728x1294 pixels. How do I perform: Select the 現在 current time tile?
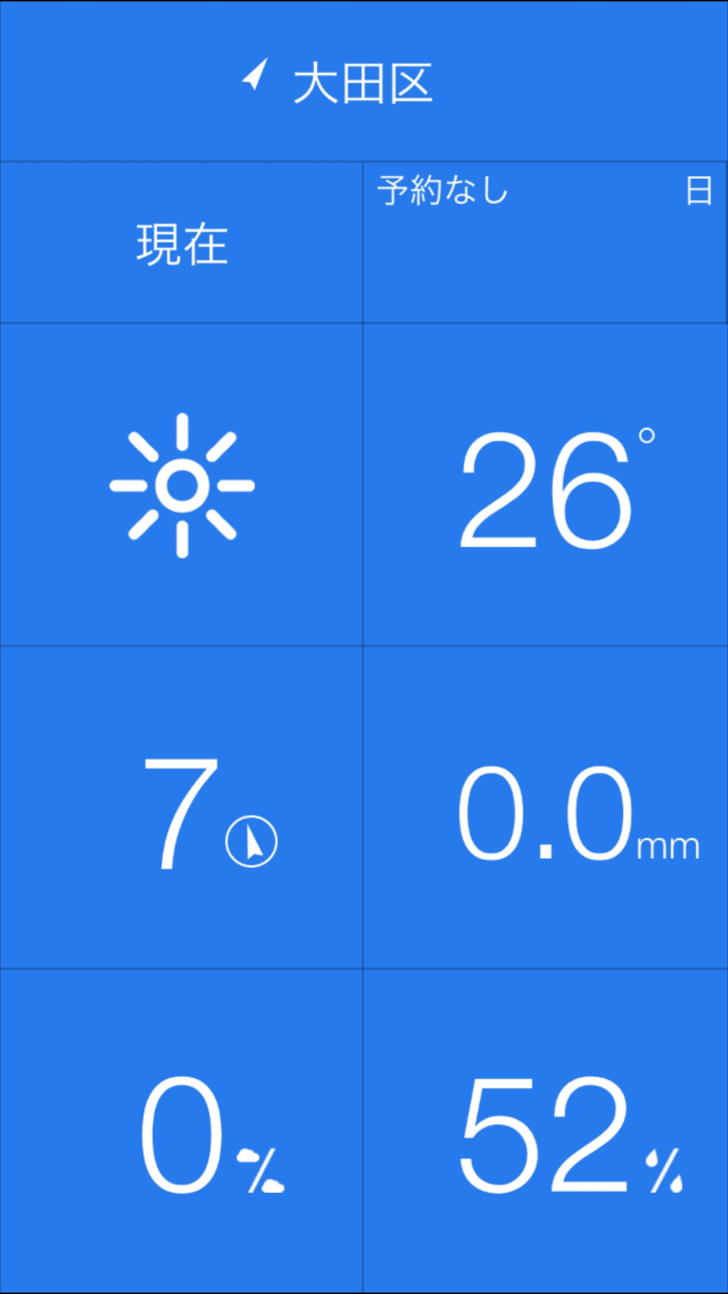[x=181, y=243]
